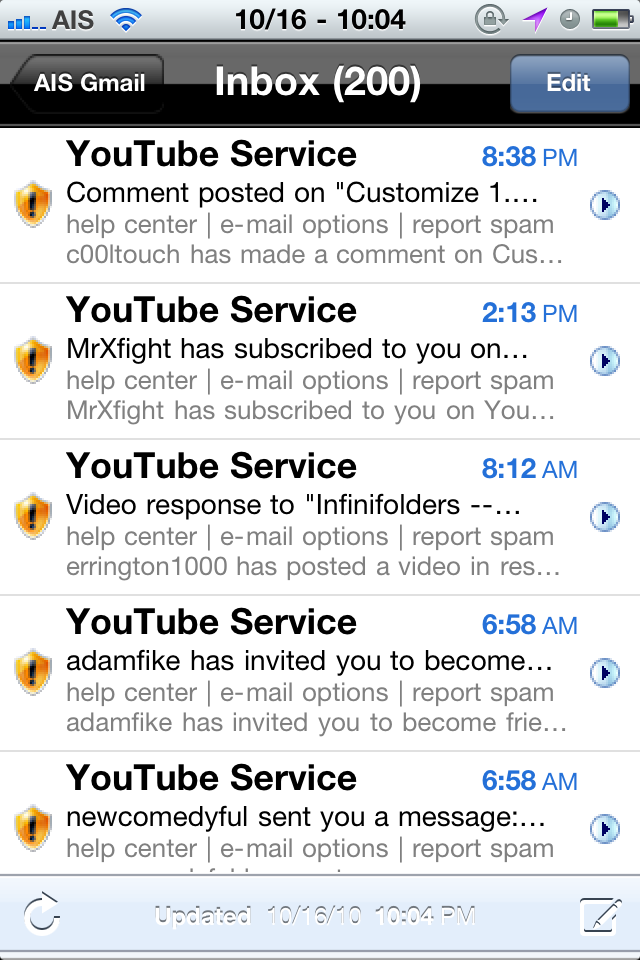The image size is (640, 960).
Task: Tap the arrow on the 8:38 PM email
Action: (x=605, y=205)
